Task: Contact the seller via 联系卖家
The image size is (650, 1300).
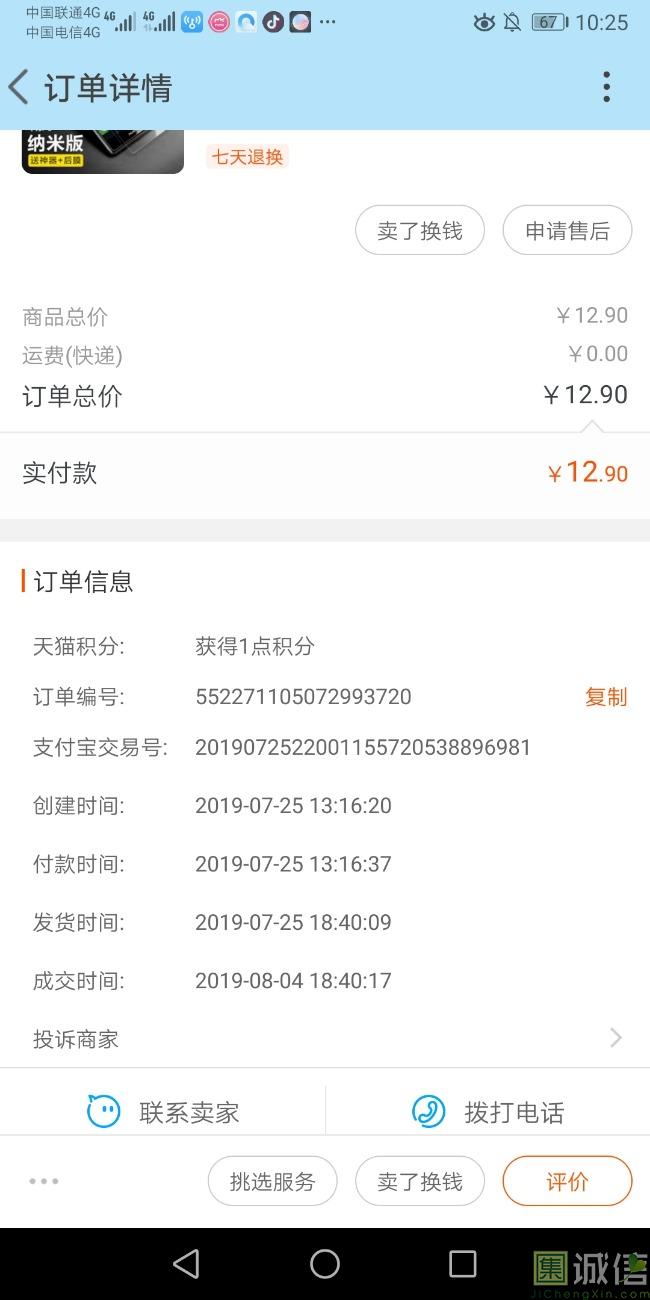Action: (x=164, y=1112)
